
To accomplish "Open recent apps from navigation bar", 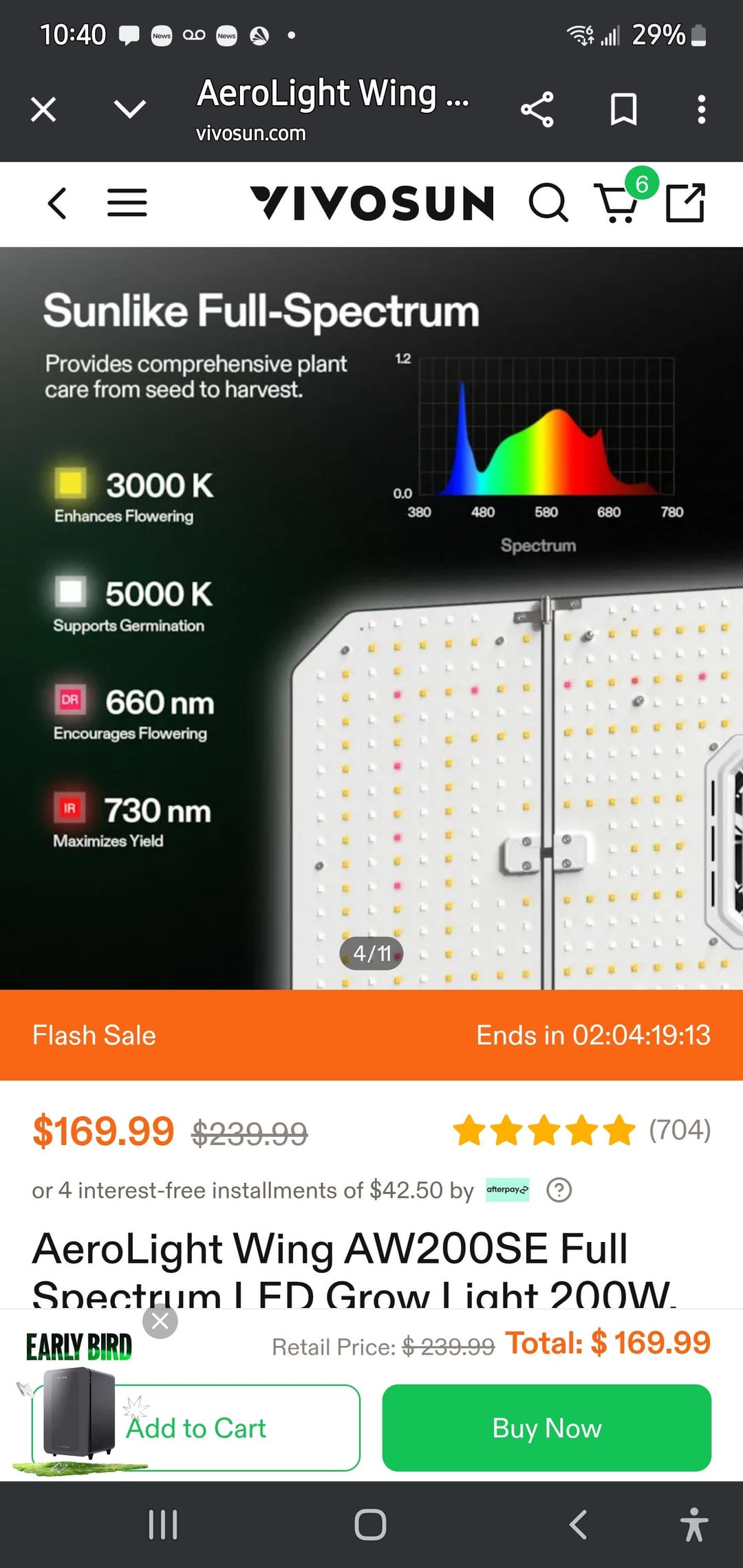I will [163, 1525].
